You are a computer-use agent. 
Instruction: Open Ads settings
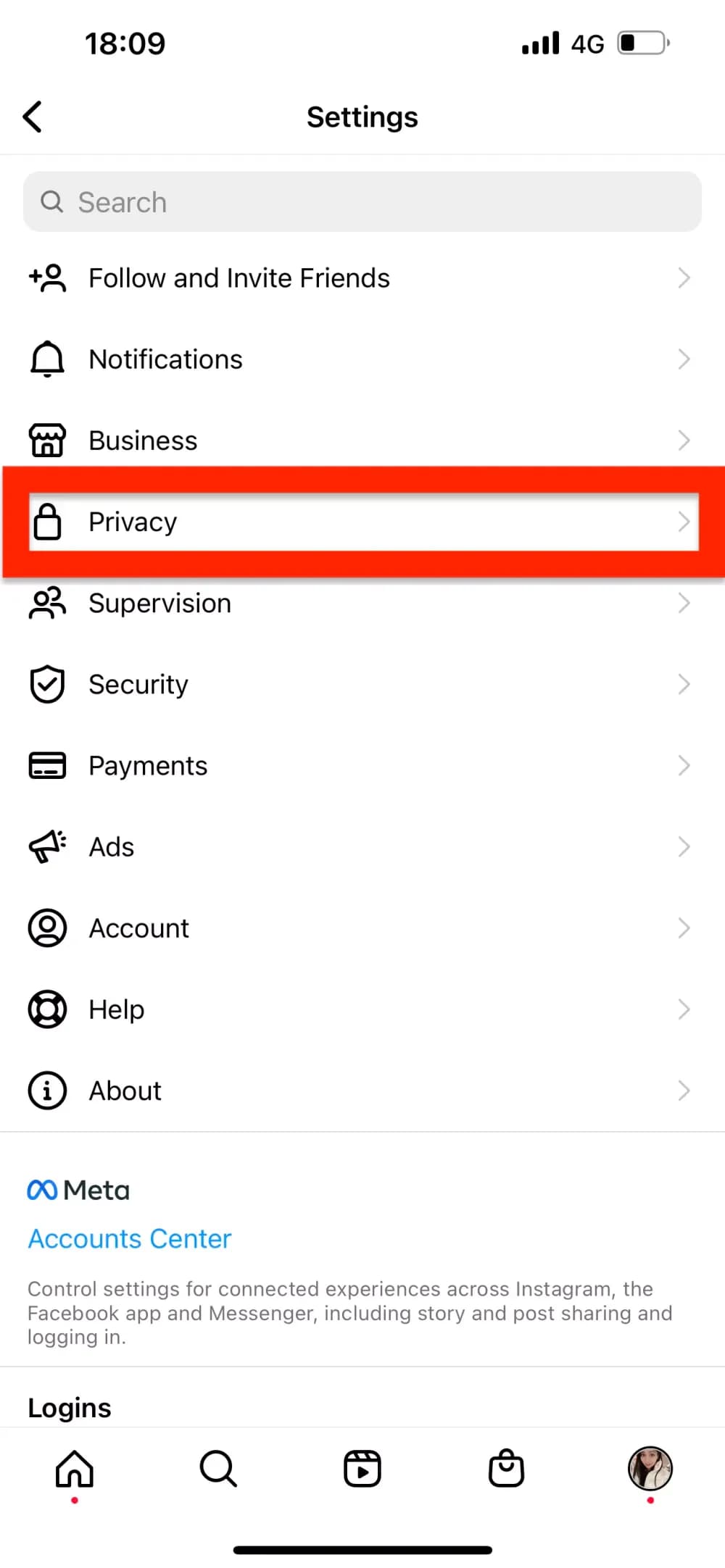111,847
